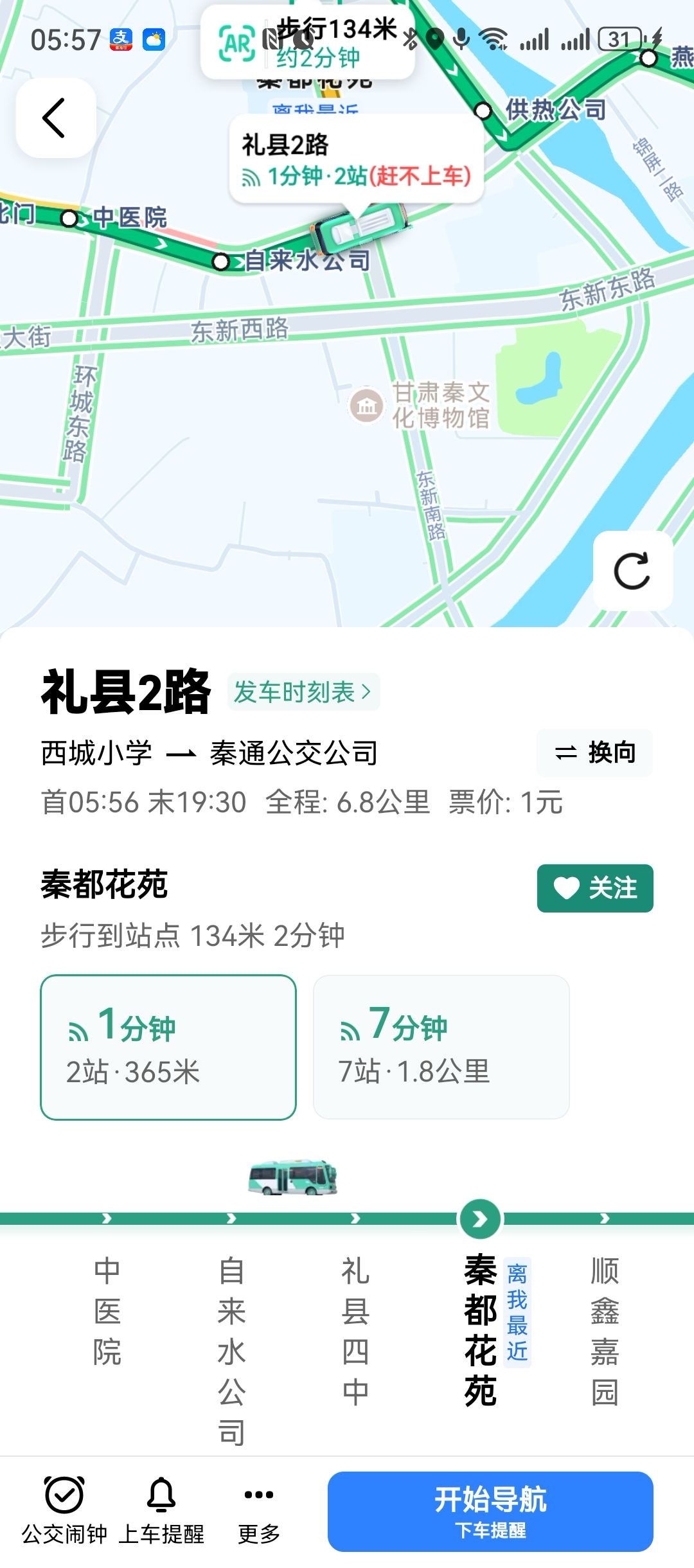This screenshot has height=1568, width=694.
Task: Tap the AR navigation icon
Action: point(236,43)
